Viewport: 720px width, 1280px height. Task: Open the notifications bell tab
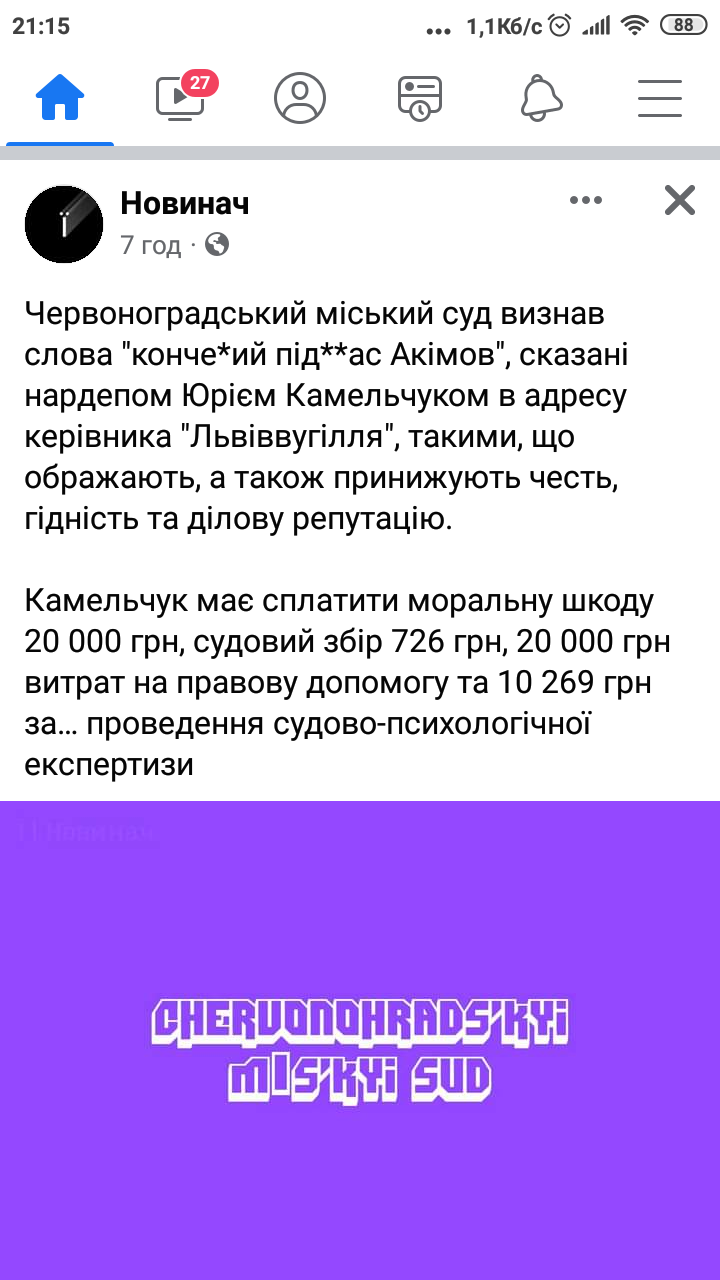point(541,97)
